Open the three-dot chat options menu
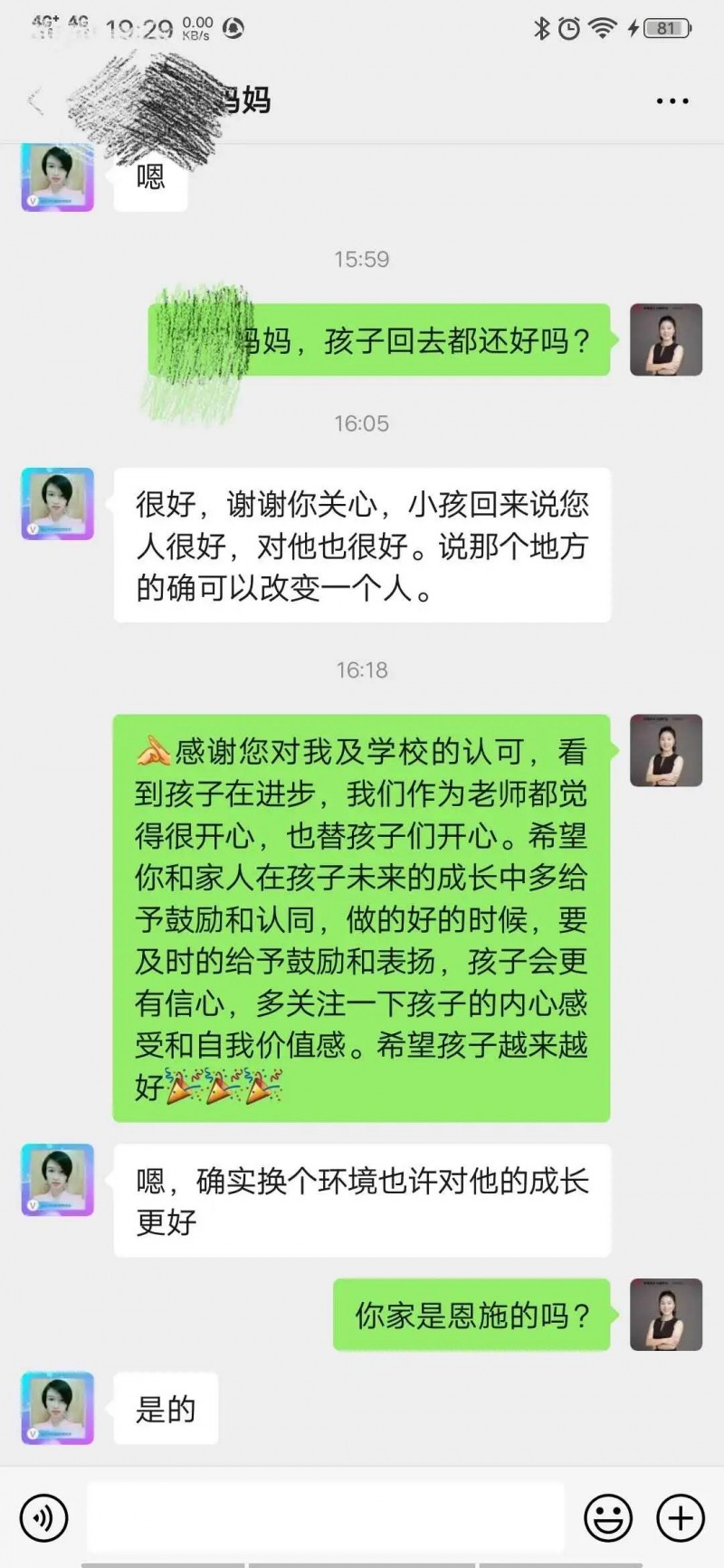 click(672, 101)
